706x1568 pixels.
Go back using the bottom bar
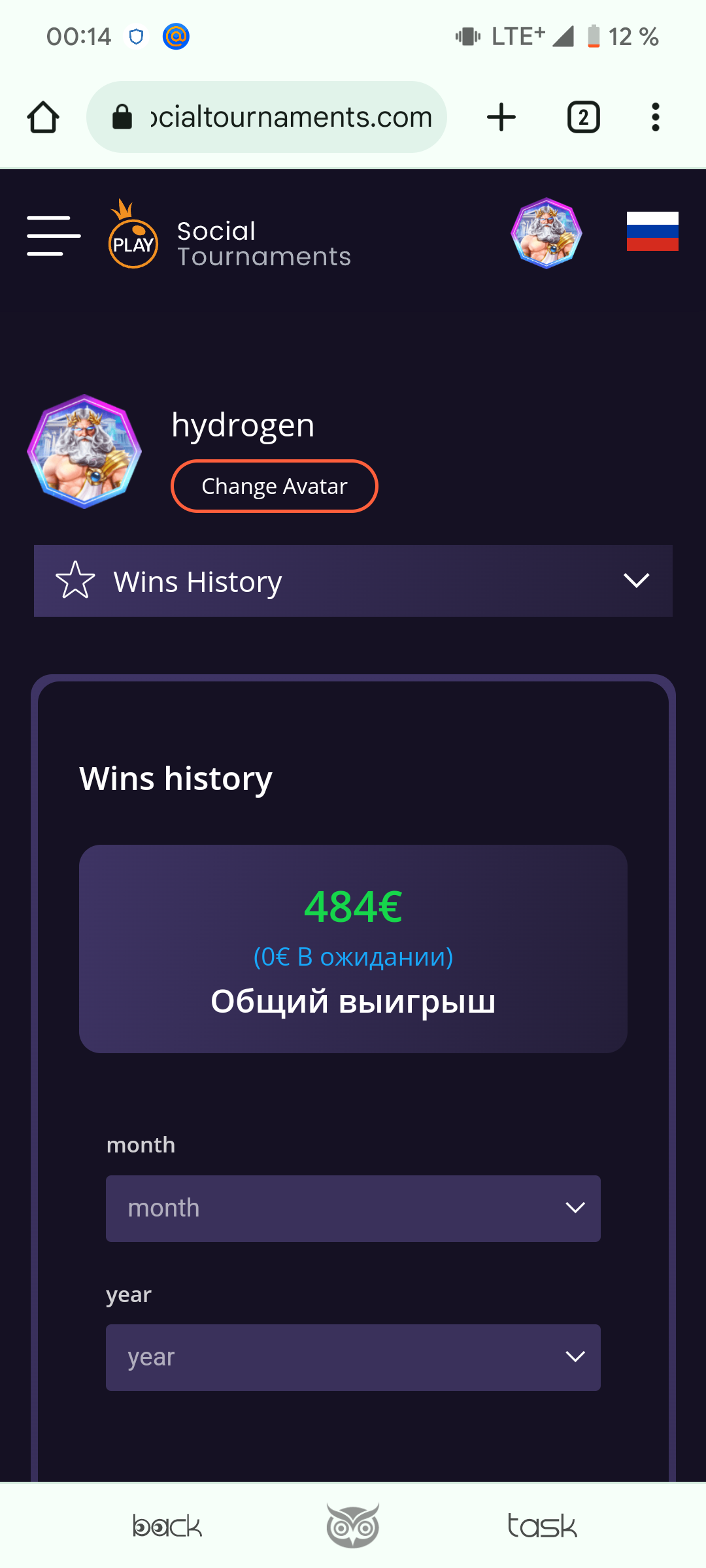pos(167,1526)
